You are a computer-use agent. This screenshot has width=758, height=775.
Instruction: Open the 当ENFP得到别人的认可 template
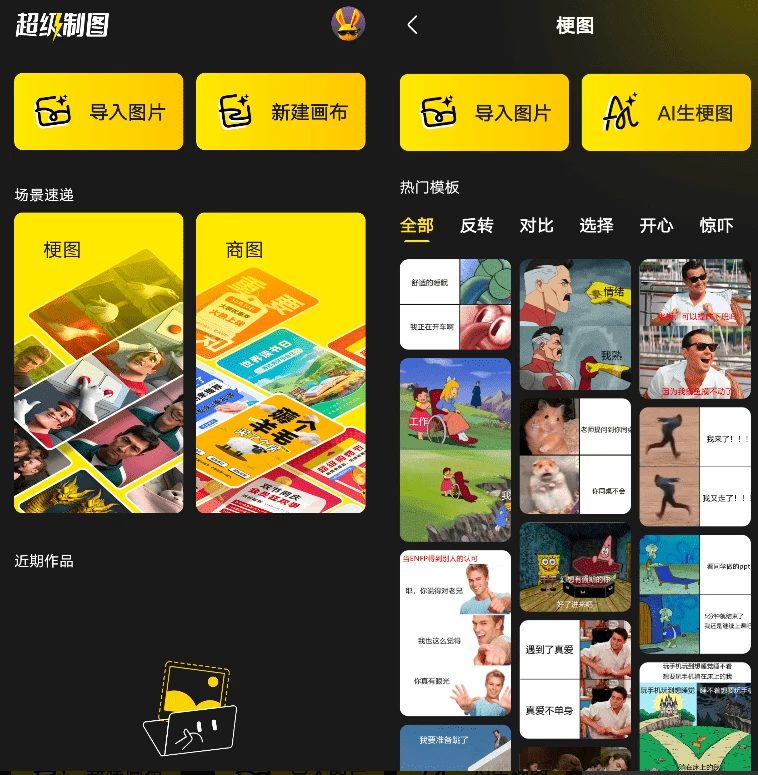(455, 632)
